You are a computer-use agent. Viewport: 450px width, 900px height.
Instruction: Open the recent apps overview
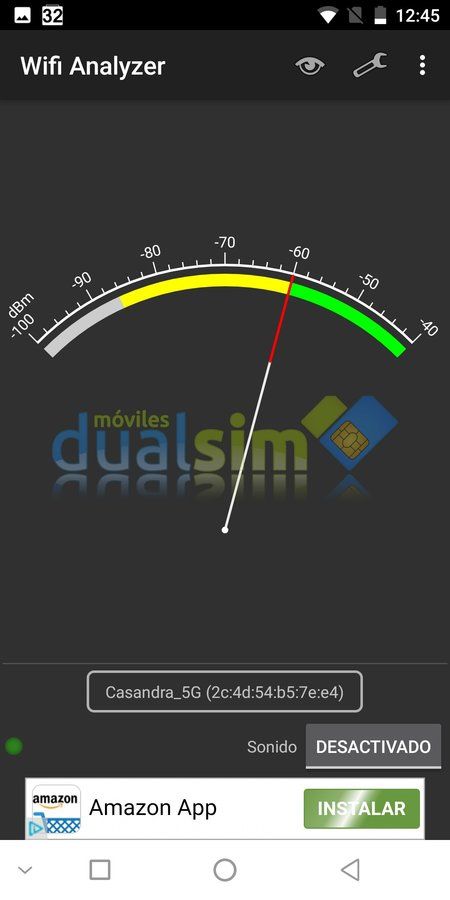100,870
